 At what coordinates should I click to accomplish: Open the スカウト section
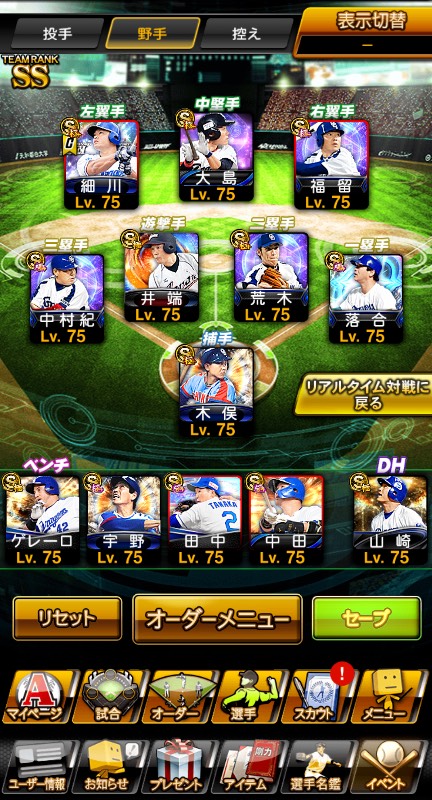point(321,696)
